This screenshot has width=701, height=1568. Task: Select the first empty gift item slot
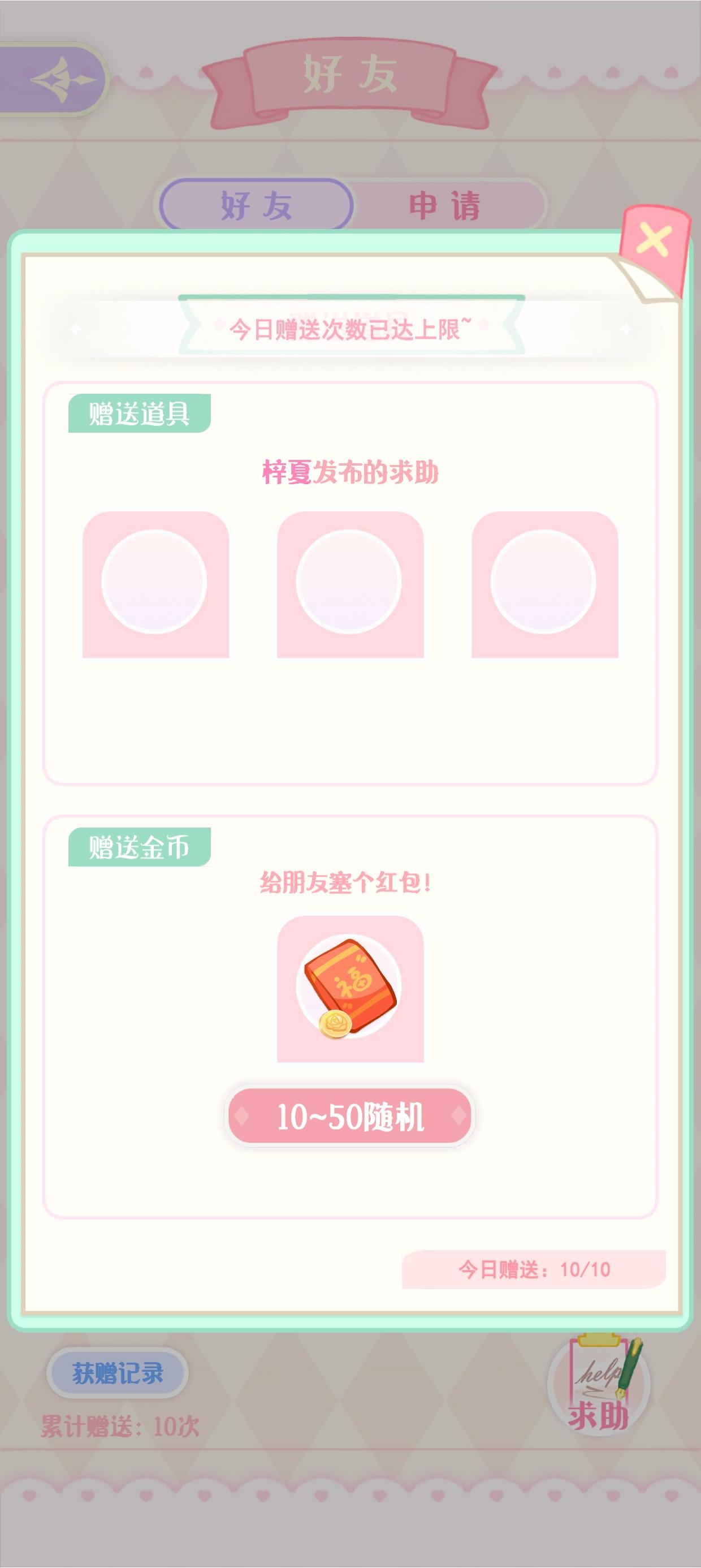coord(157,585)
